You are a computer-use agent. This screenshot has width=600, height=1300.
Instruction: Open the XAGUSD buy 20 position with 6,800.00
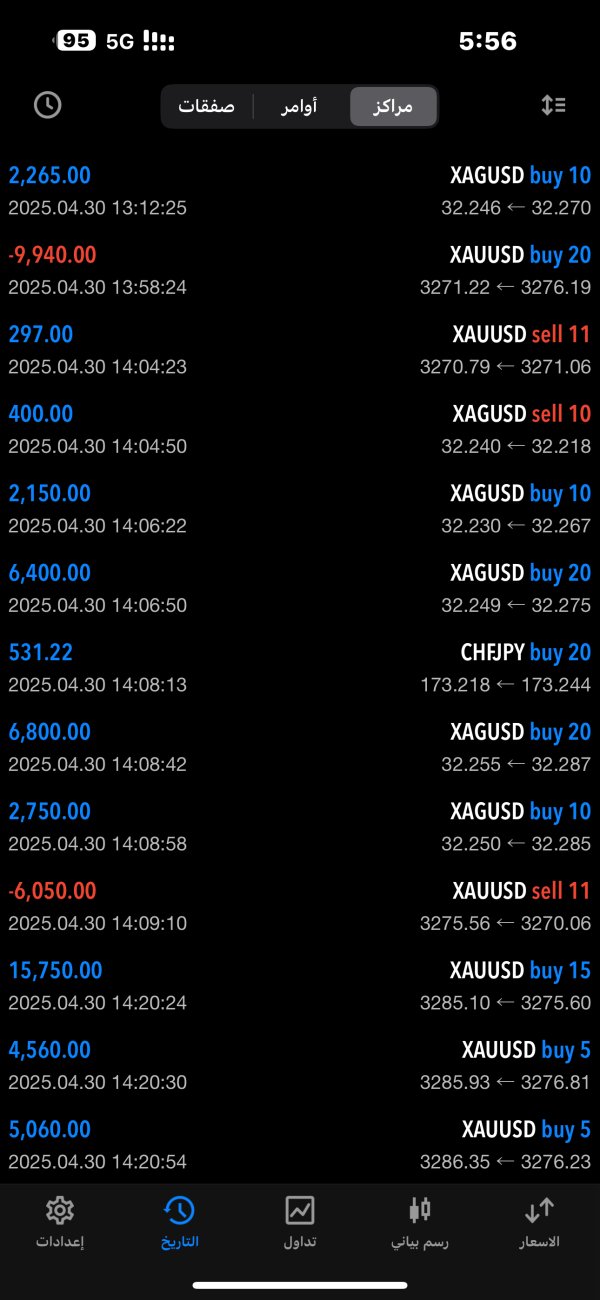tap(300, 748)
